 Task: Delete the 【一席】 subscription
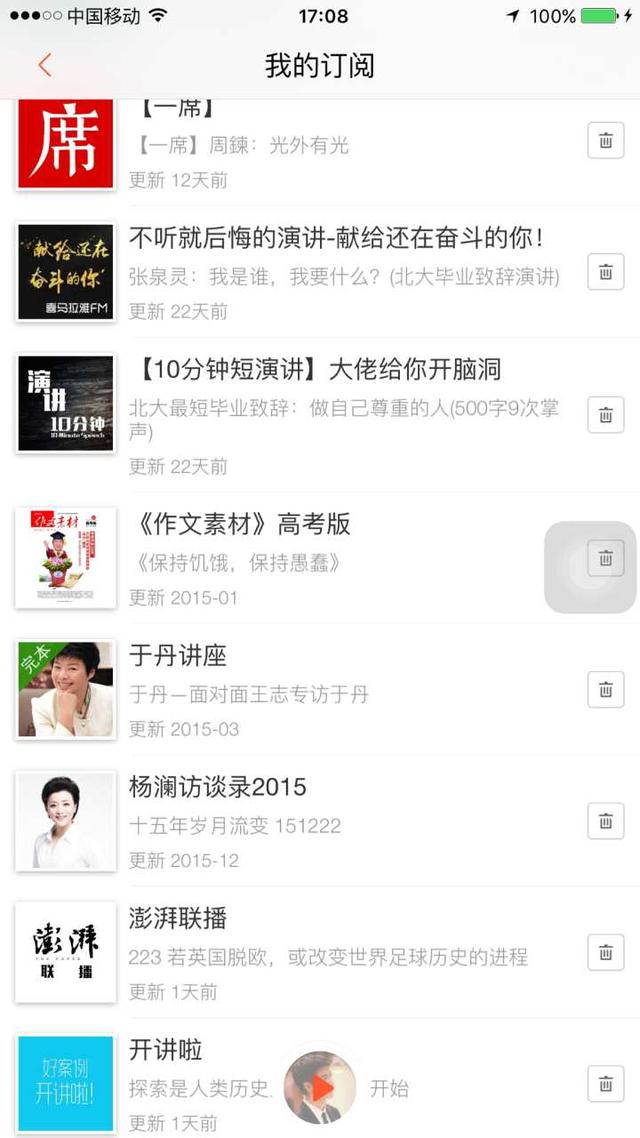pyautogui.click(x=605, y=141)
